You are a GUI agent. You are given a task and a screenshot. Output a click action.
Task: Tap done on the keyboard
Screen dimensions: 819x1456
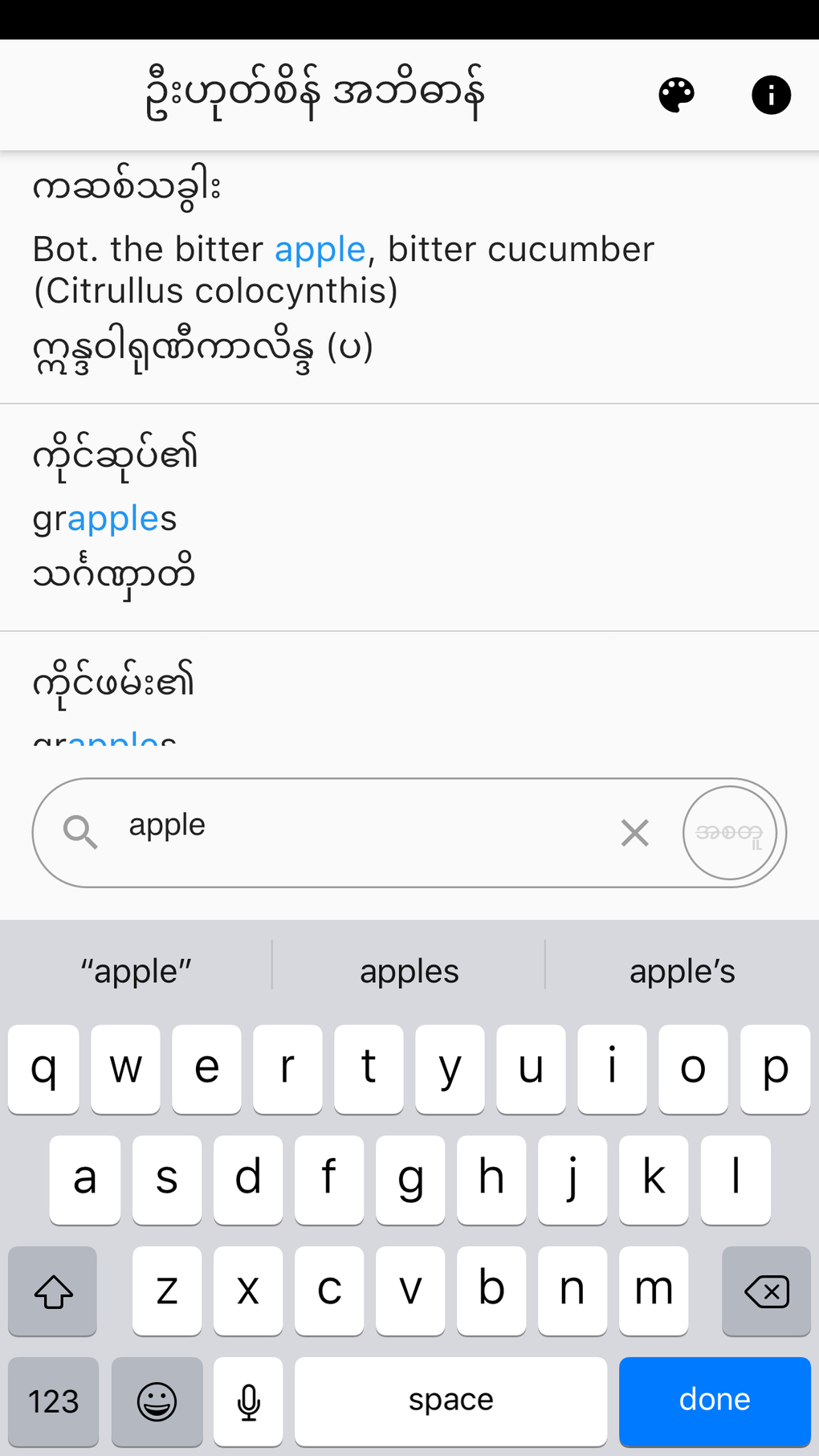[x=715, y=1401]
